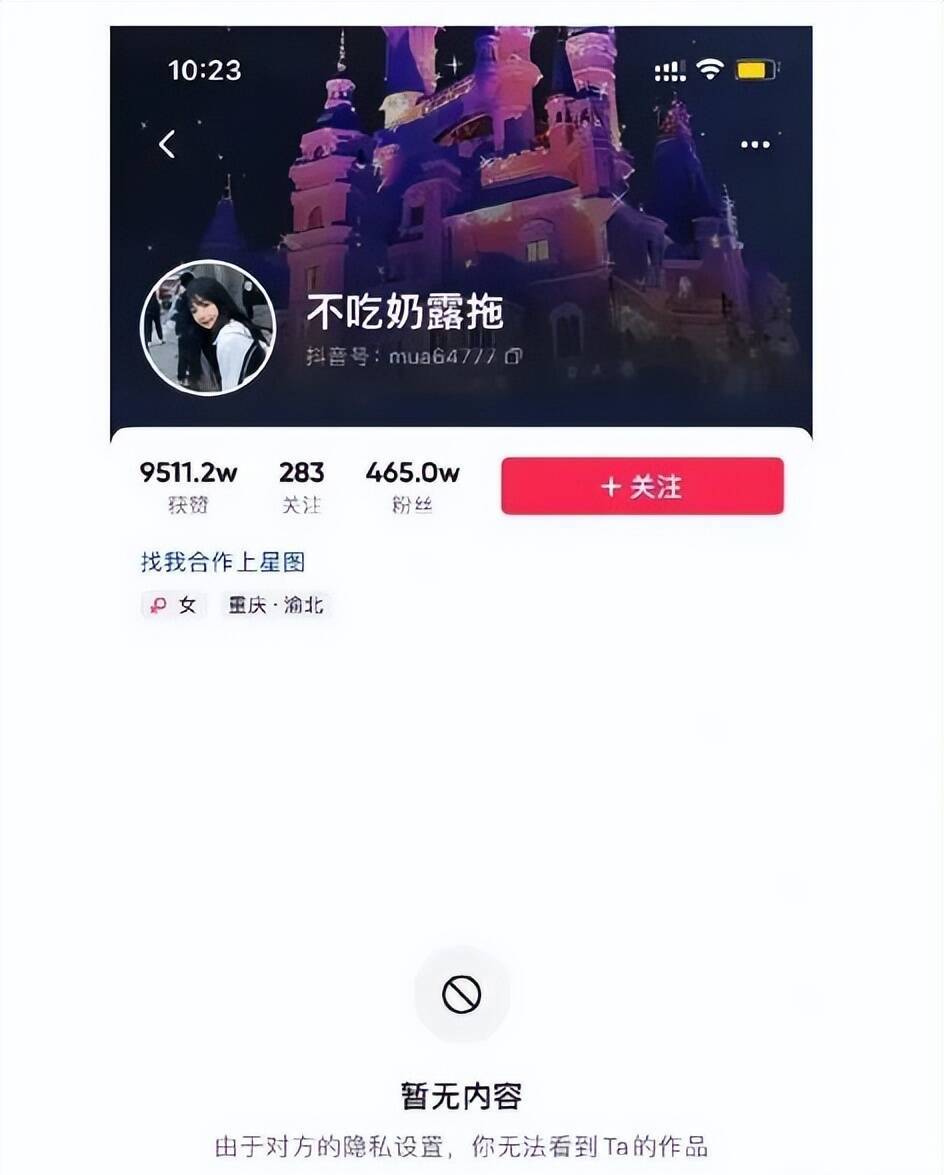Viewport: 944px width, 1175px height.
Task: View the 9511.2w 获赞 likes count
Action: (188, 487)
